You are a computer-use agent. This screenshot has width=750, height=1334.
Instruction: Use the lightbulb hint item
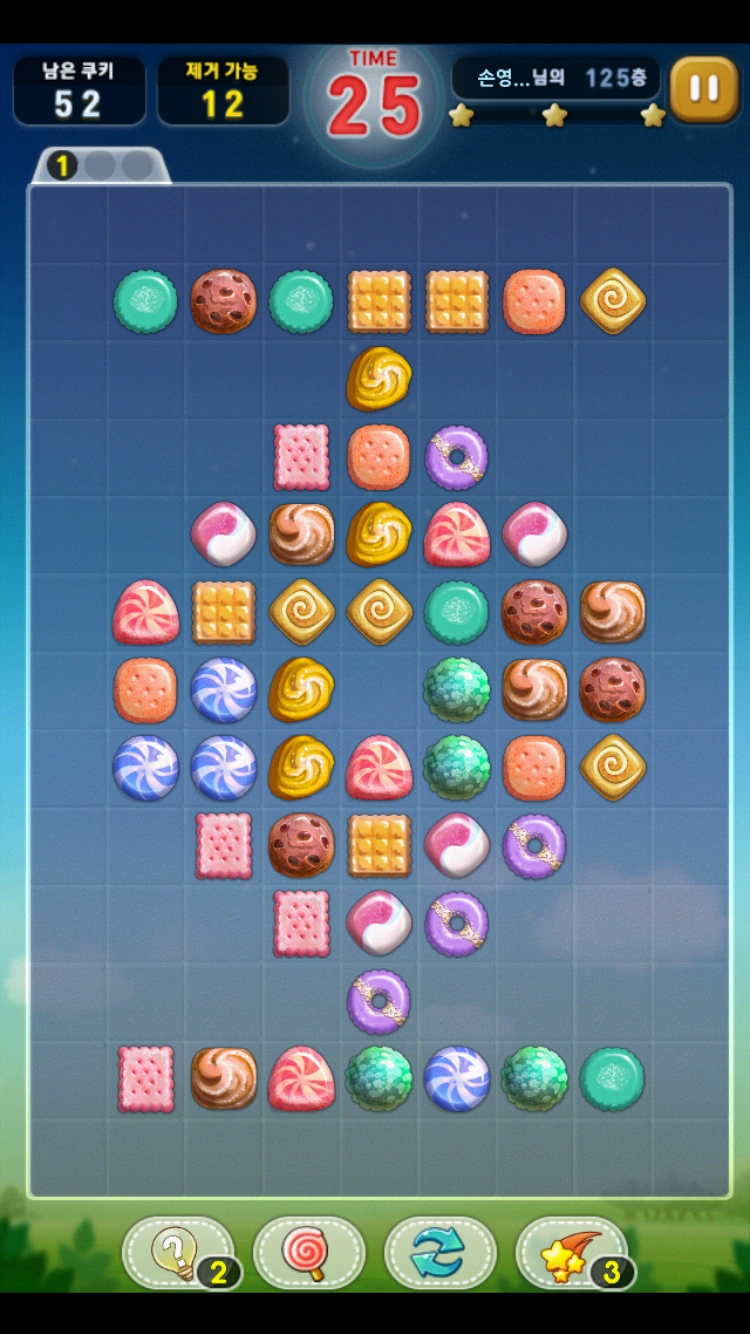tap(178, 1252)
